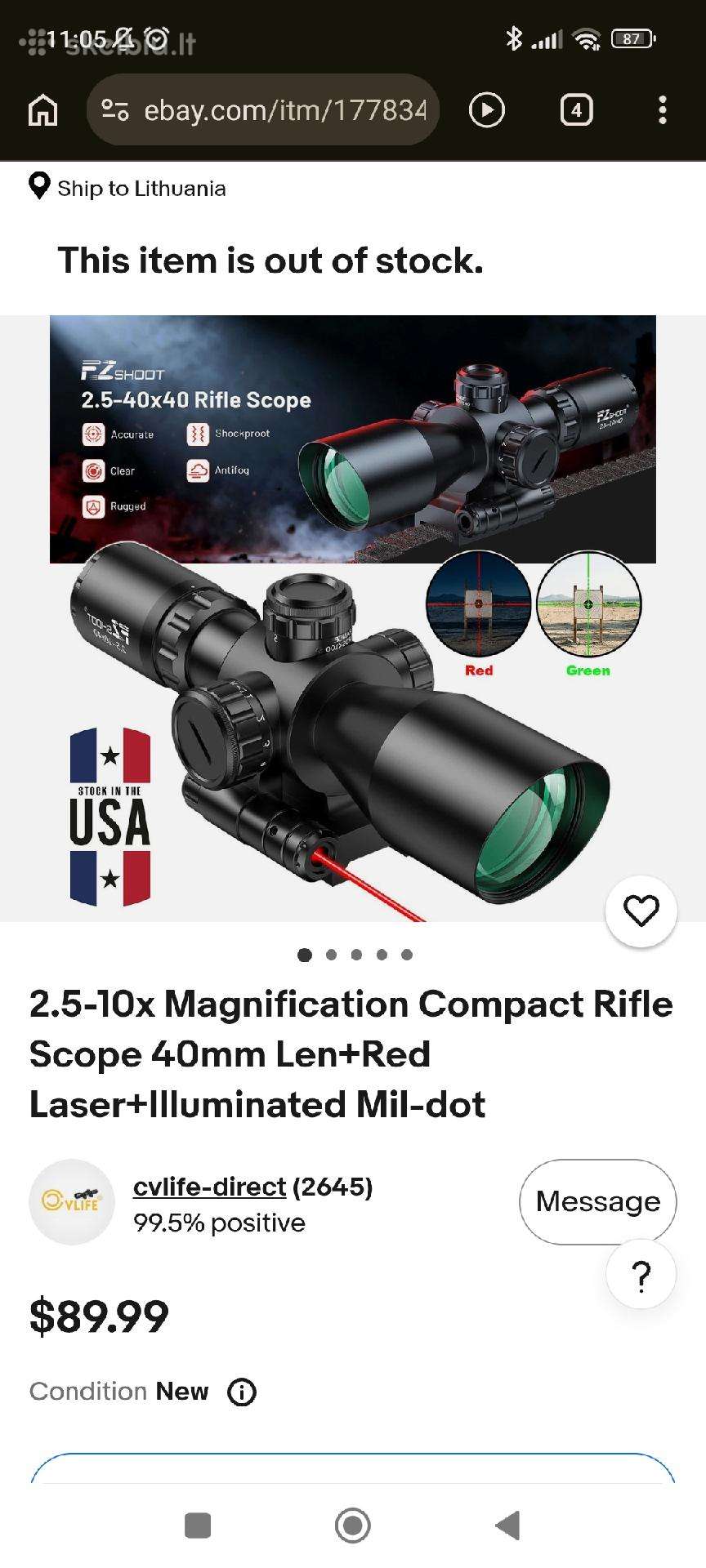Open seller cvlife-direct profile
Image resolution: width=706 pixels, height=1568 pixels.
209,1187
